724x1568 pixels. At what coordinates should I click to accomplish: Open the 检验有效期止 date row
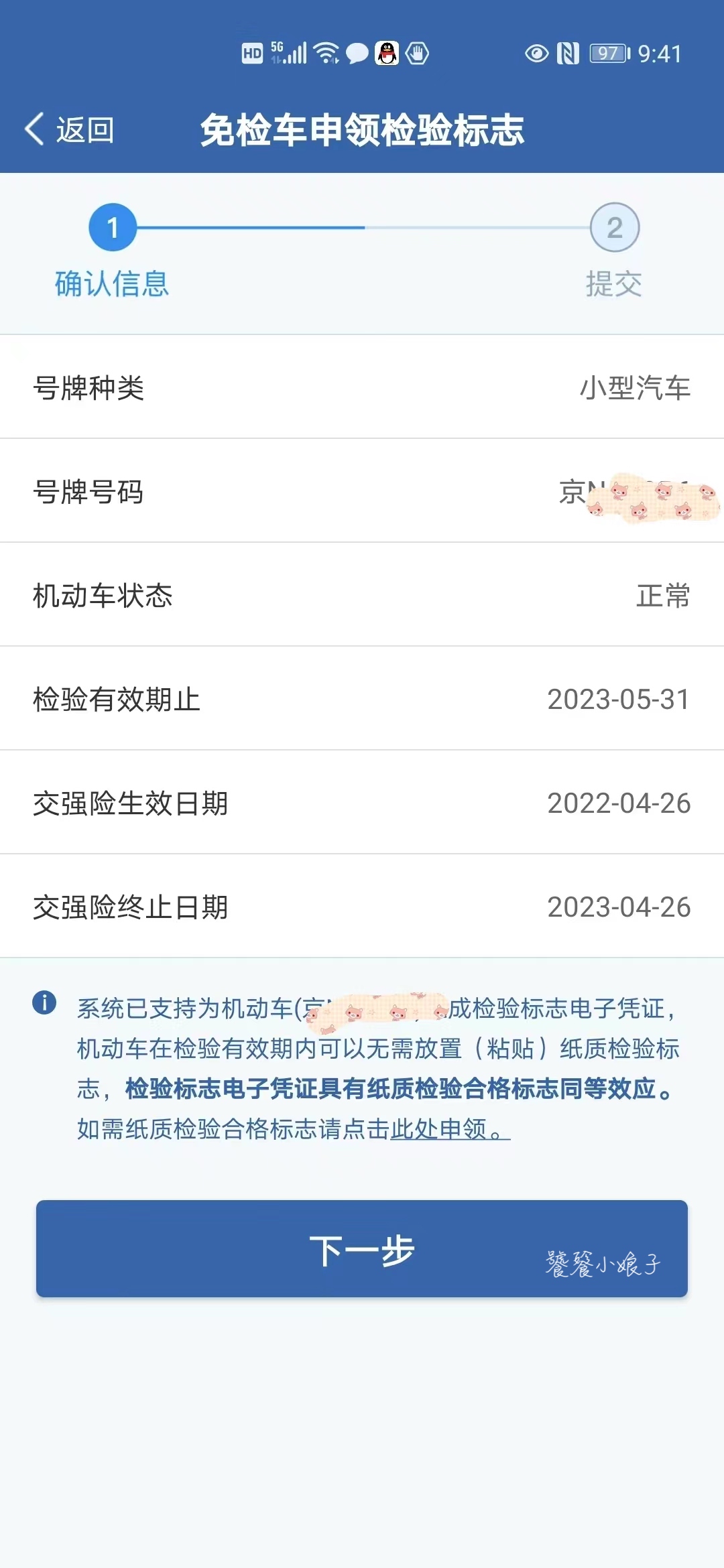tap(362, 698)
